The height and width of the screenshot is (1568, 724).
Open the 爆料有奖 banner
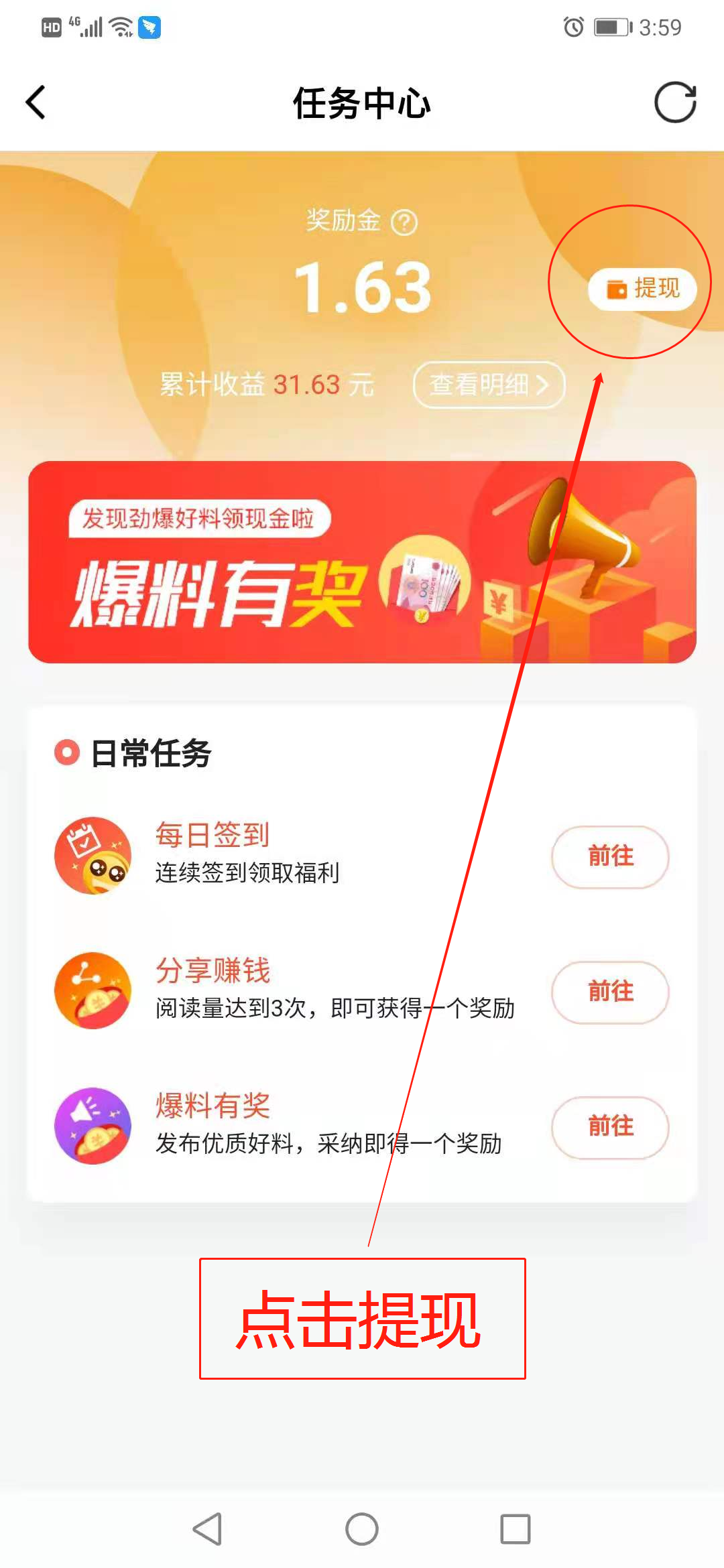362,562
